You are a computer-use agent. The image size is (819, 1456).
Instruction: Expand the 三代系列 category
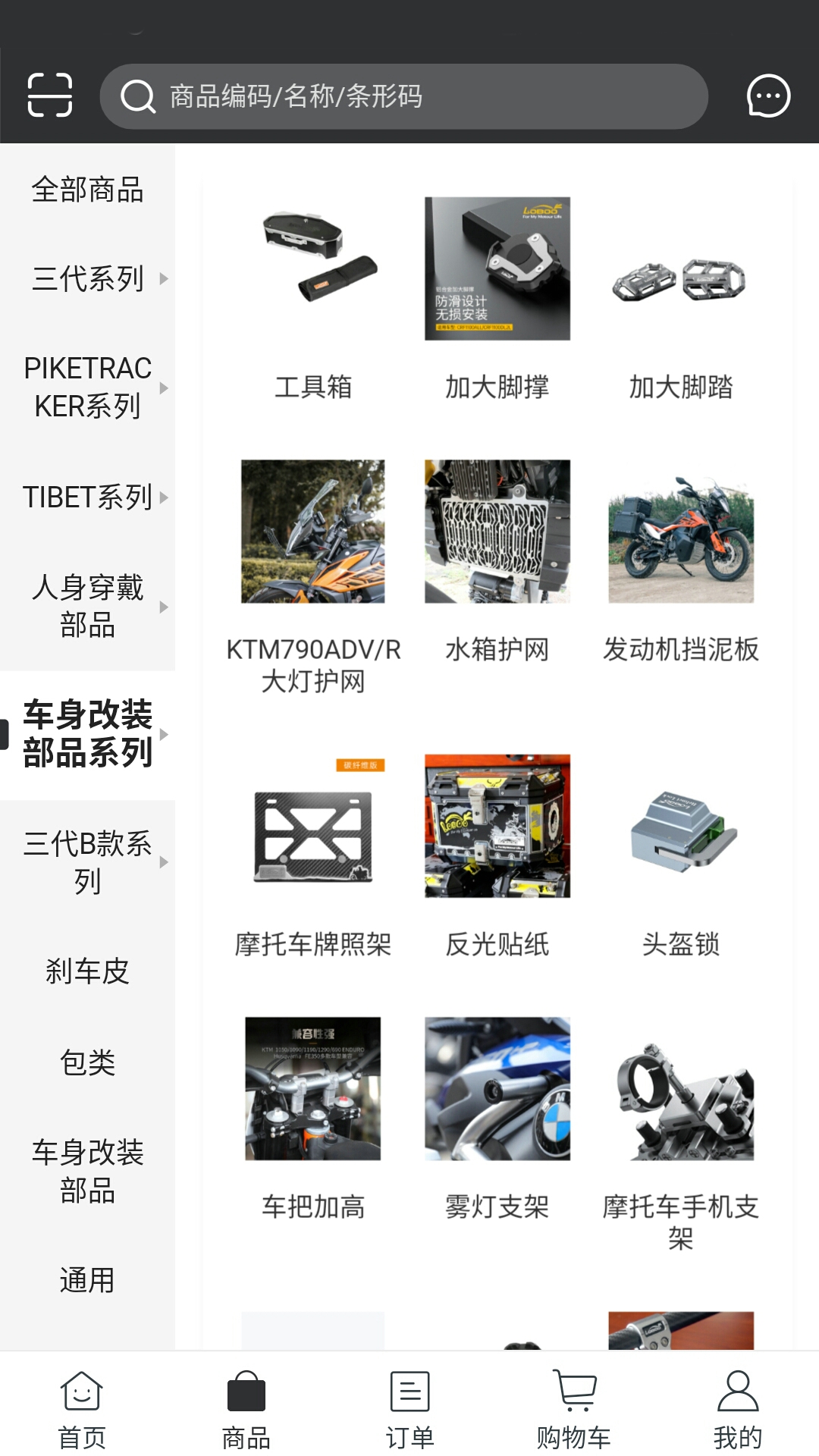coord(87,278)
